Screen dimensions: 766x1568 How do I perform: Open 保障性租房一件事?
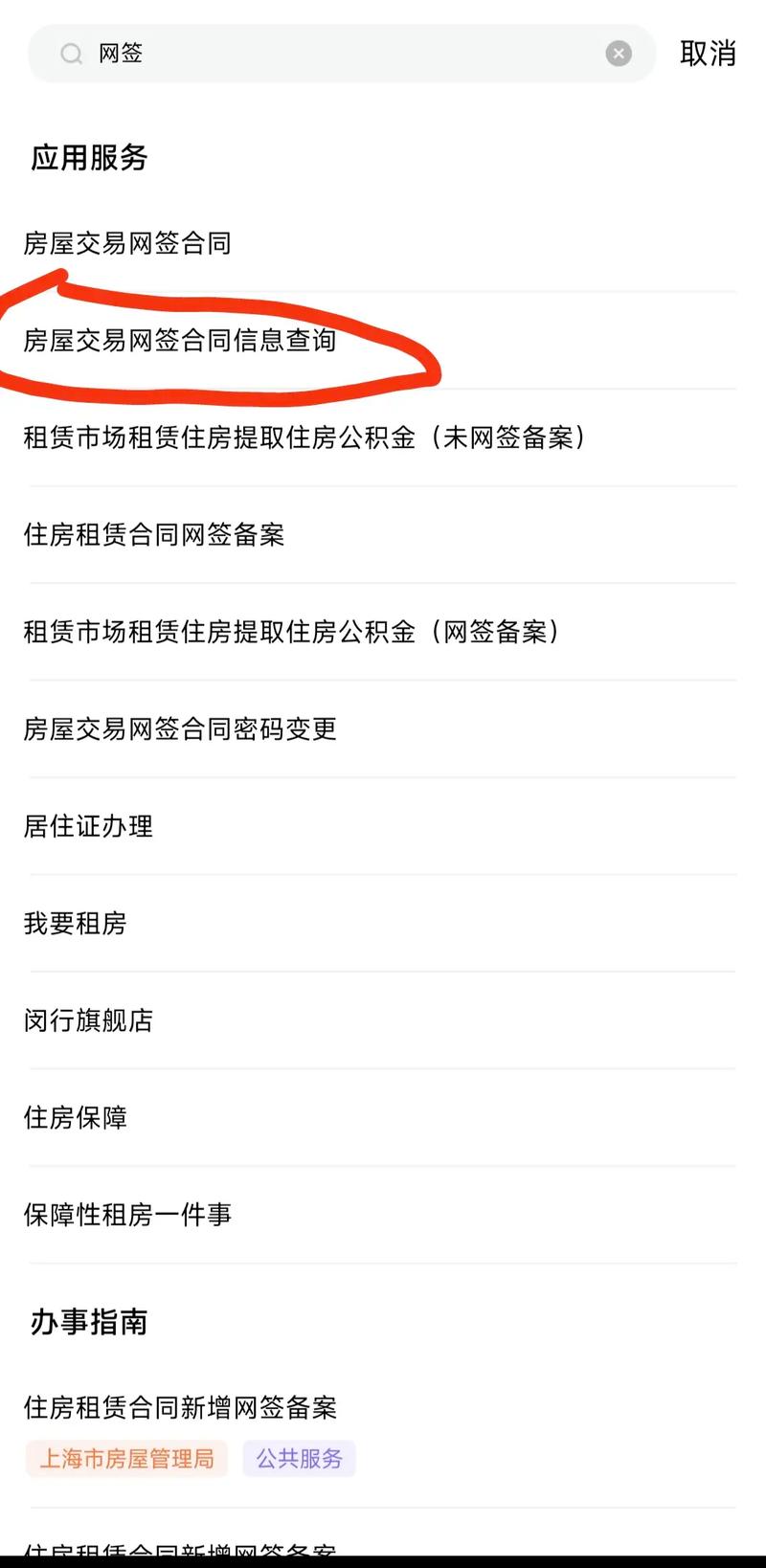(x=126, y=1215)
